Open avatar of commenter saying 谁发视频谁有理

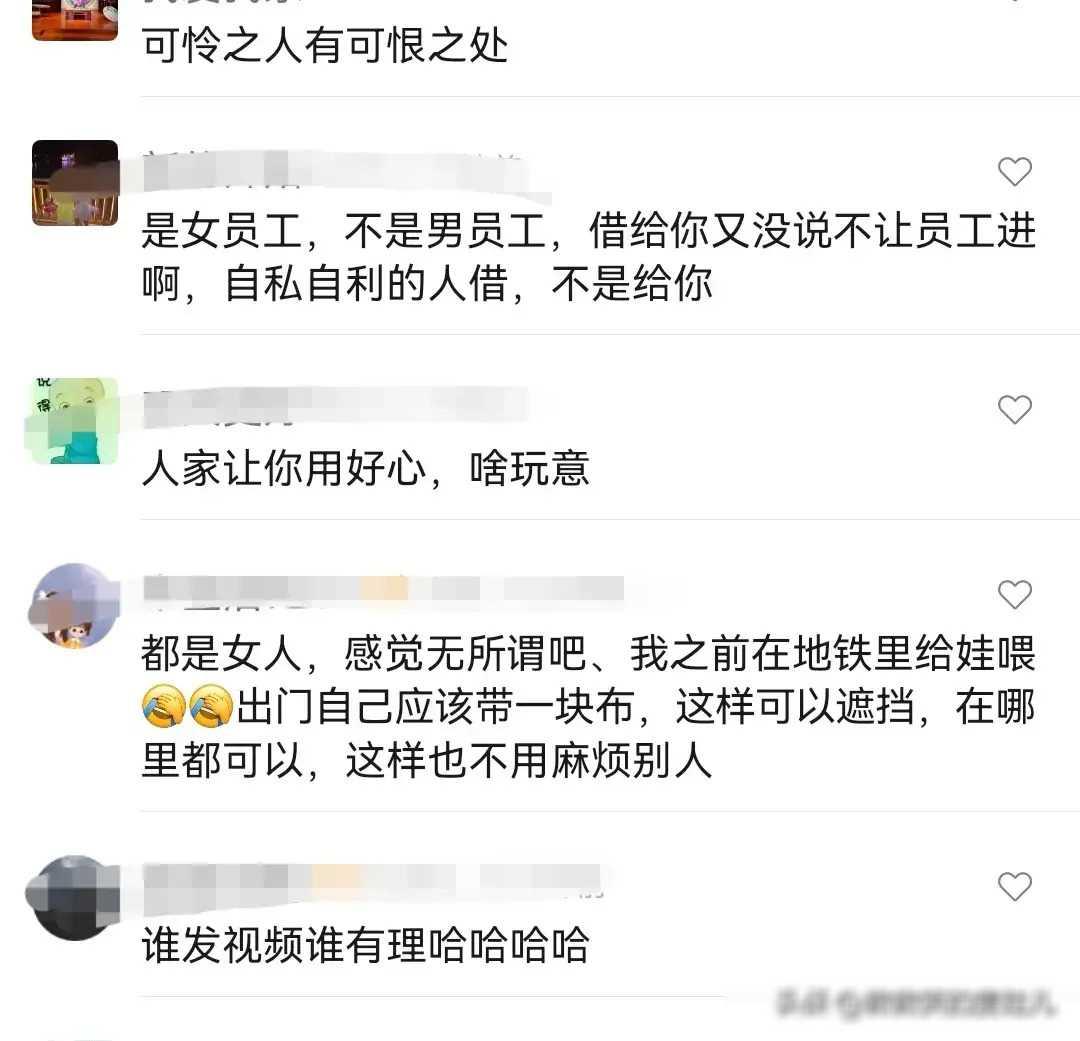75,897
